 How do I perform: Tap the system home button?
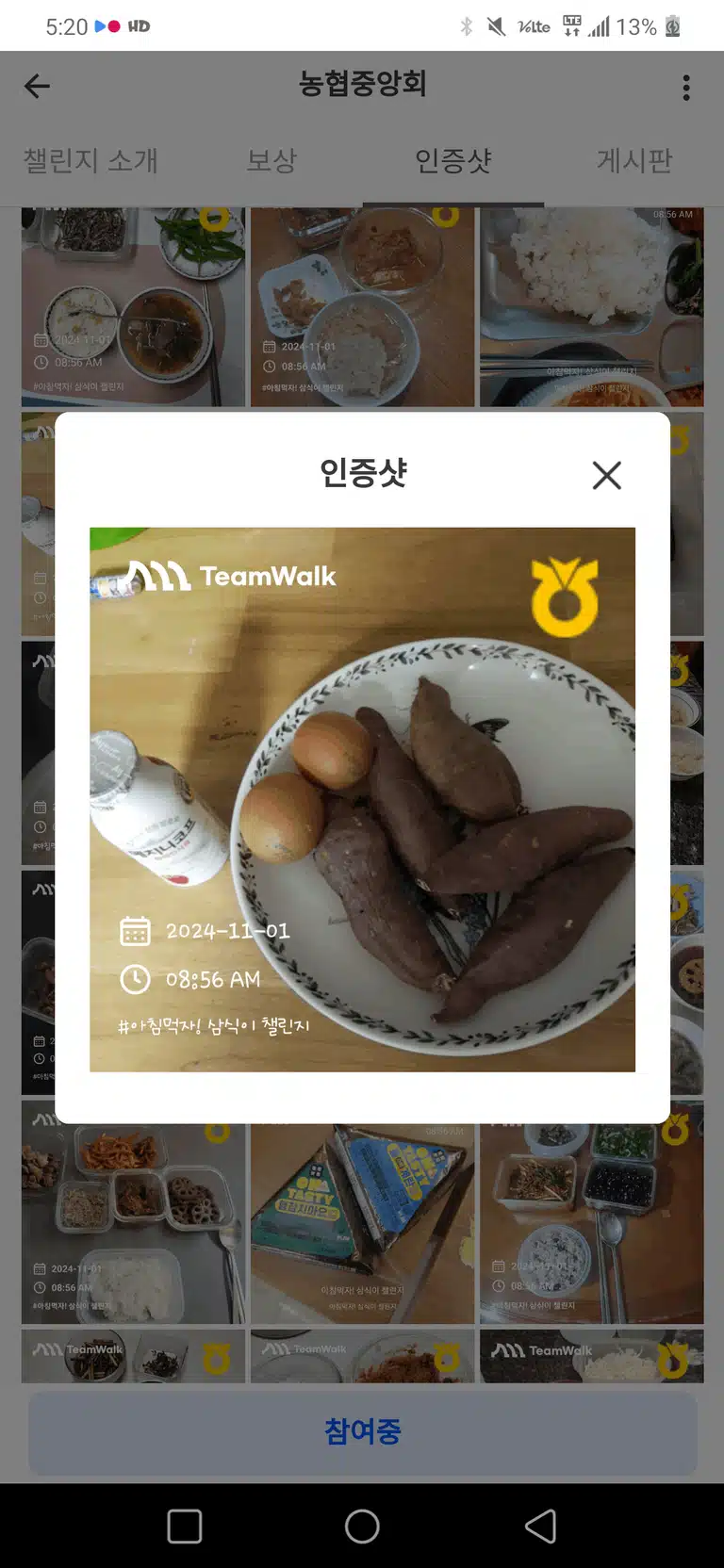[x=362, y=1526]
